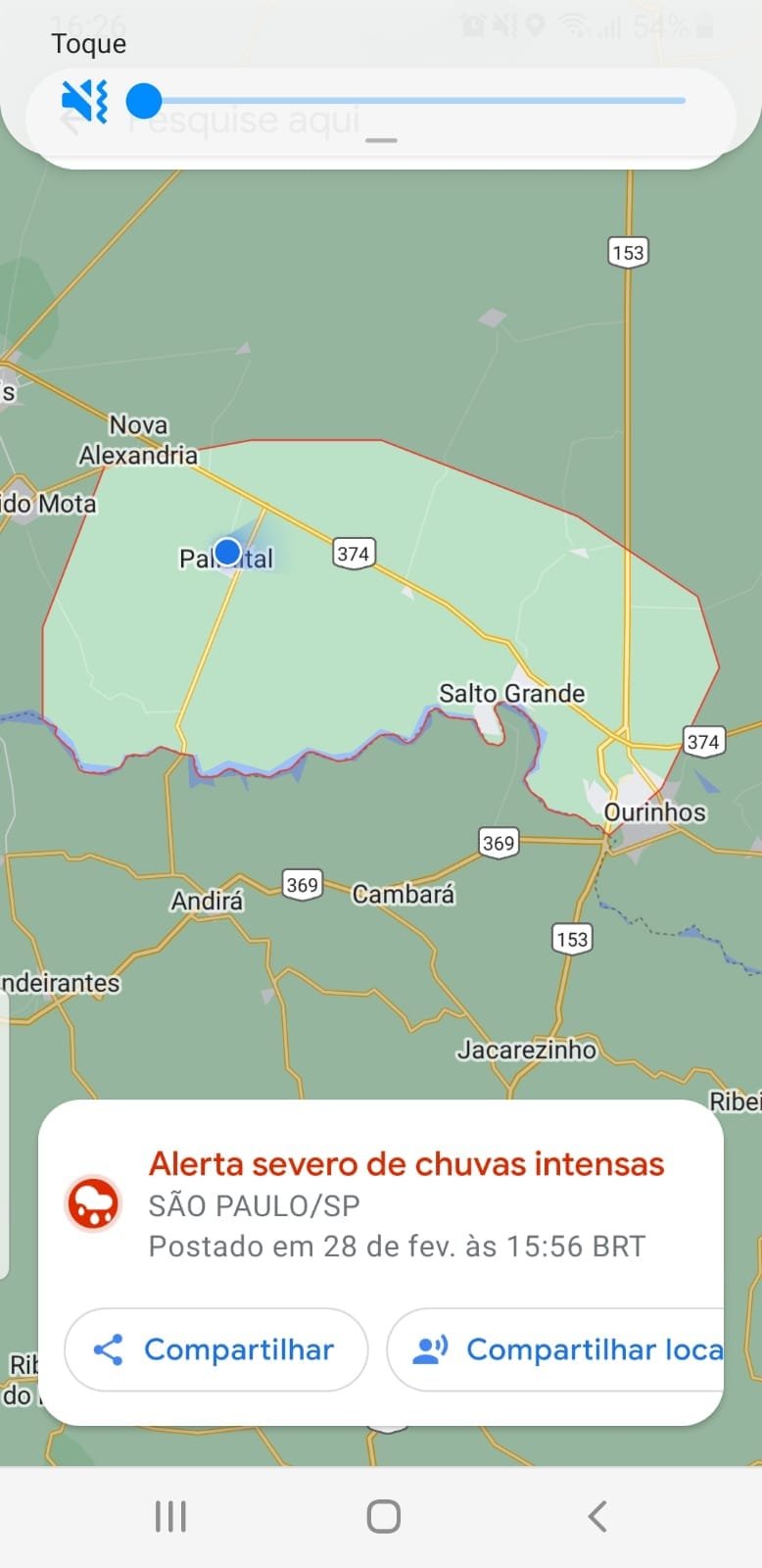Open recent apps from navigation bar
Image resolution: width=762 pixels, height=1568 pixels.
[170, 1516]
